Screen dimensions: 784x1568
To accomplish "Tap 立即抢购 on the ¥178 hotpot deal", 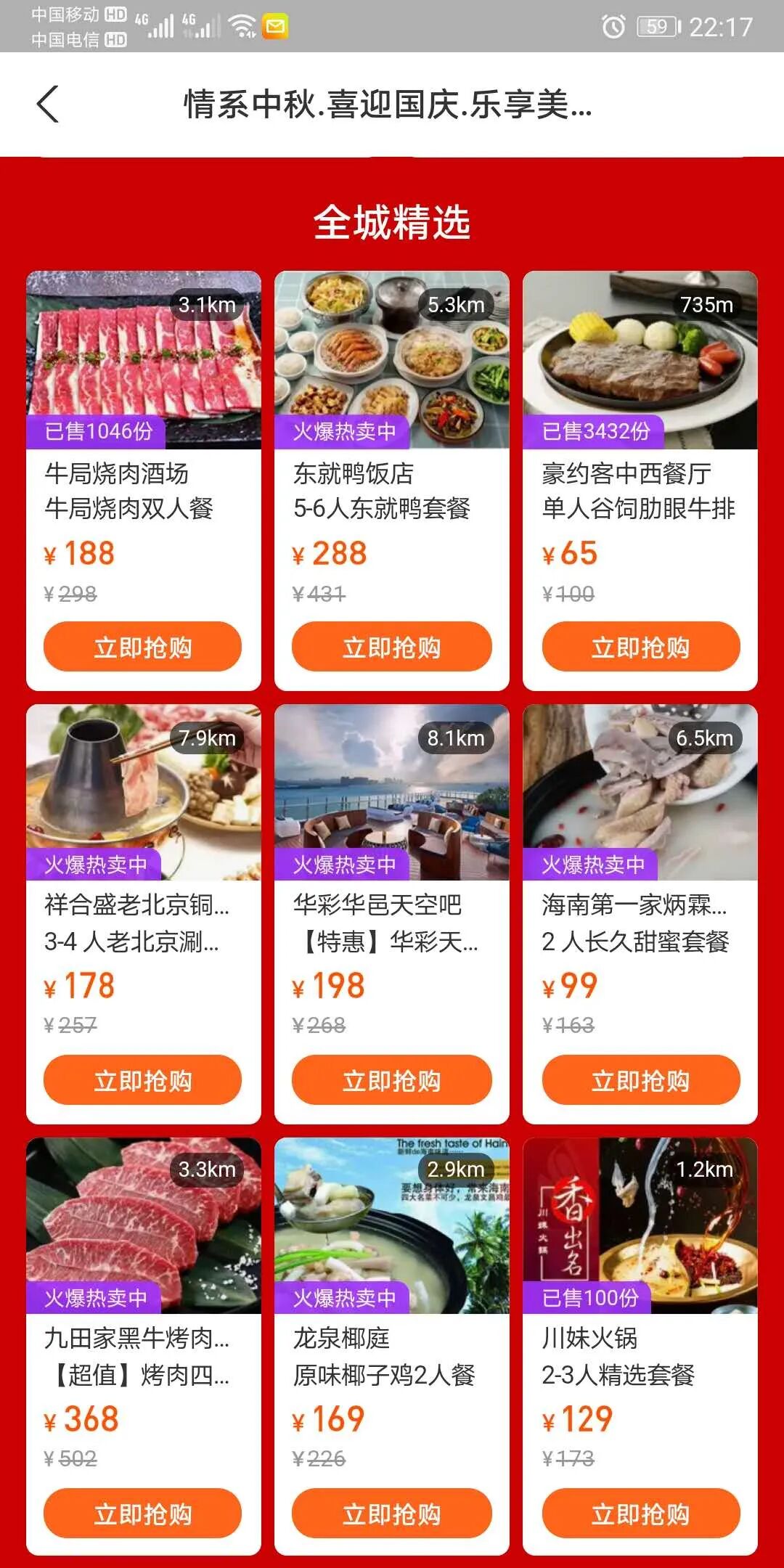I will click(142, 1080).
